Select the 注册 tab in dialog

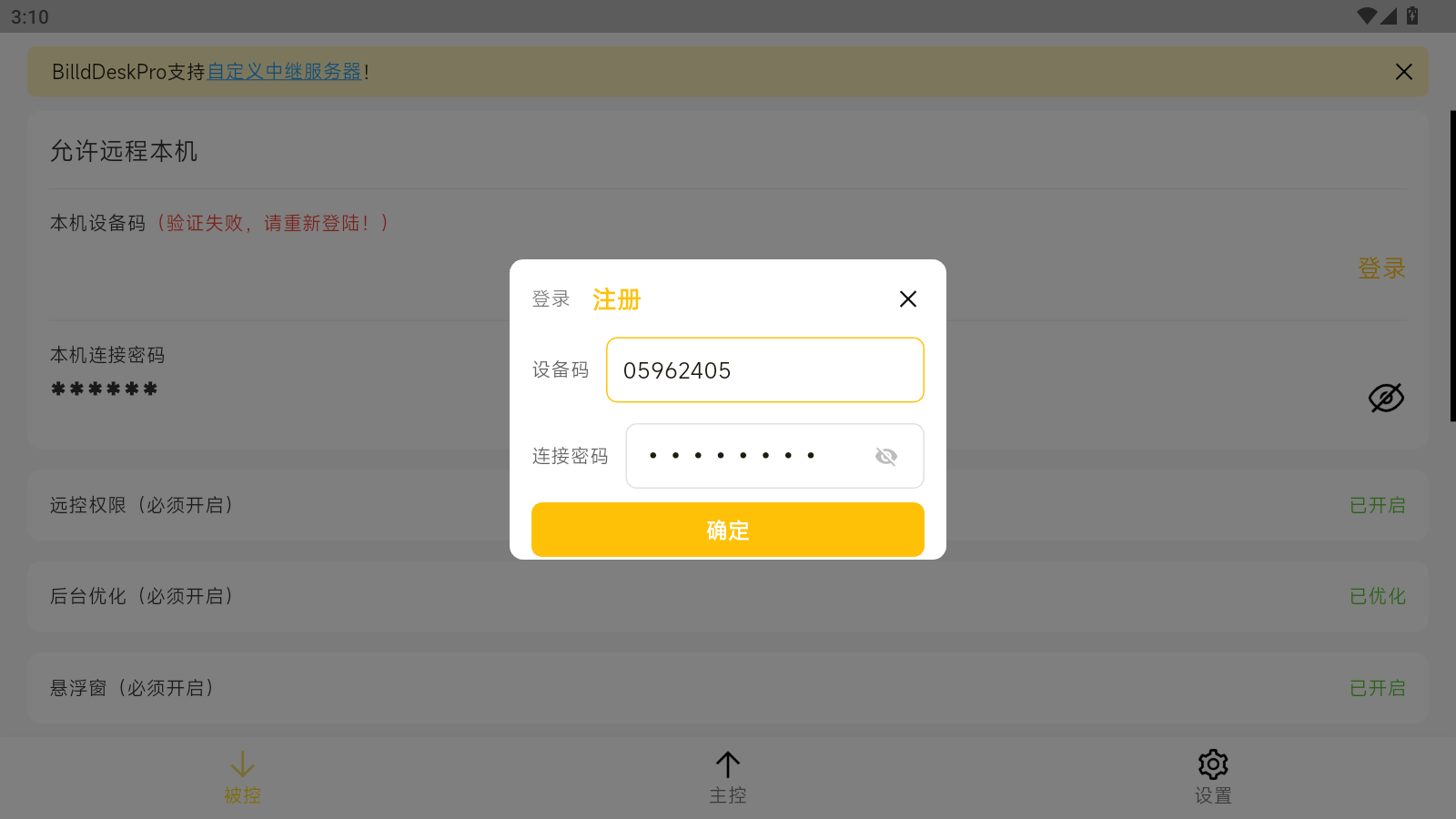tap(616, 299)
